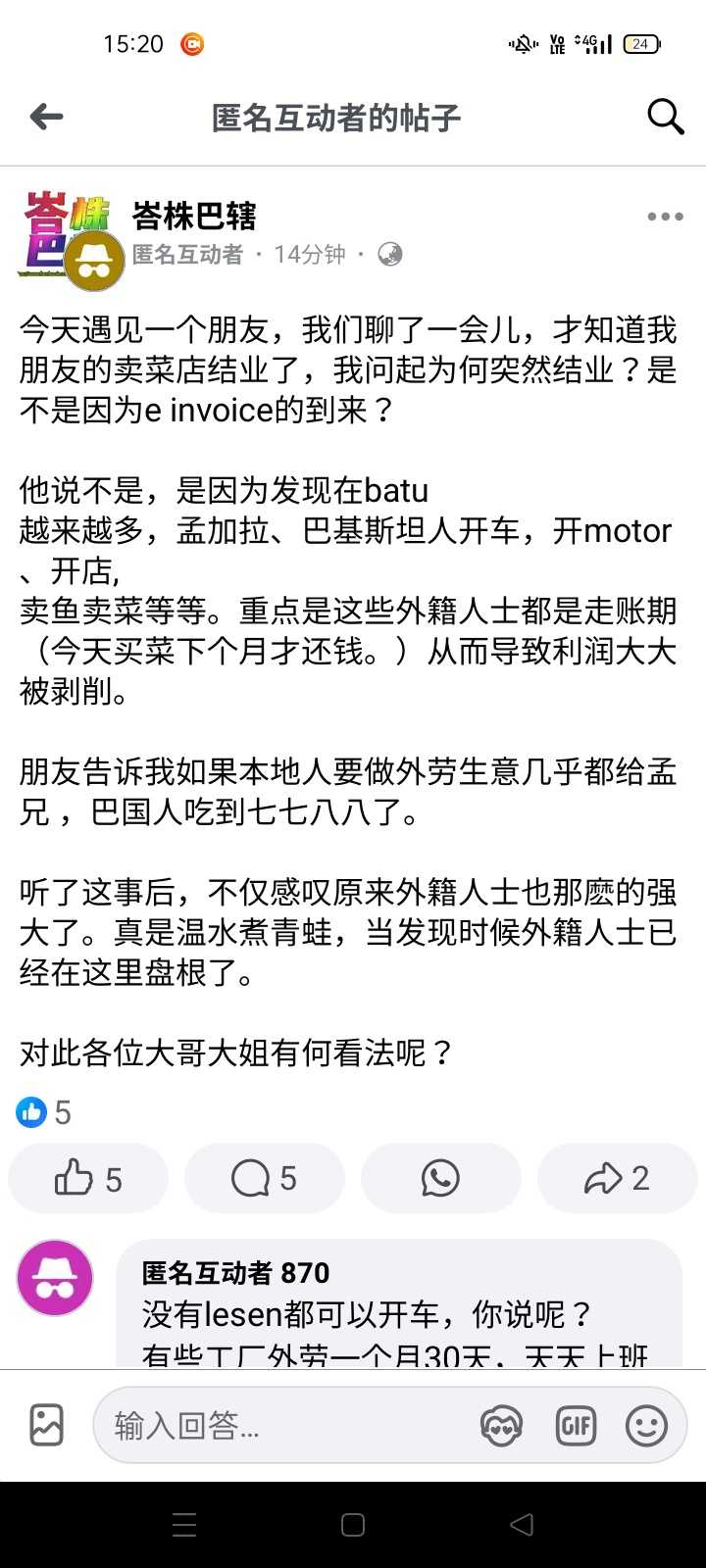Viewport: 706px width, 1568px height.
Task: Focus the 输入回答 reply field
Action: [284, 1425]
